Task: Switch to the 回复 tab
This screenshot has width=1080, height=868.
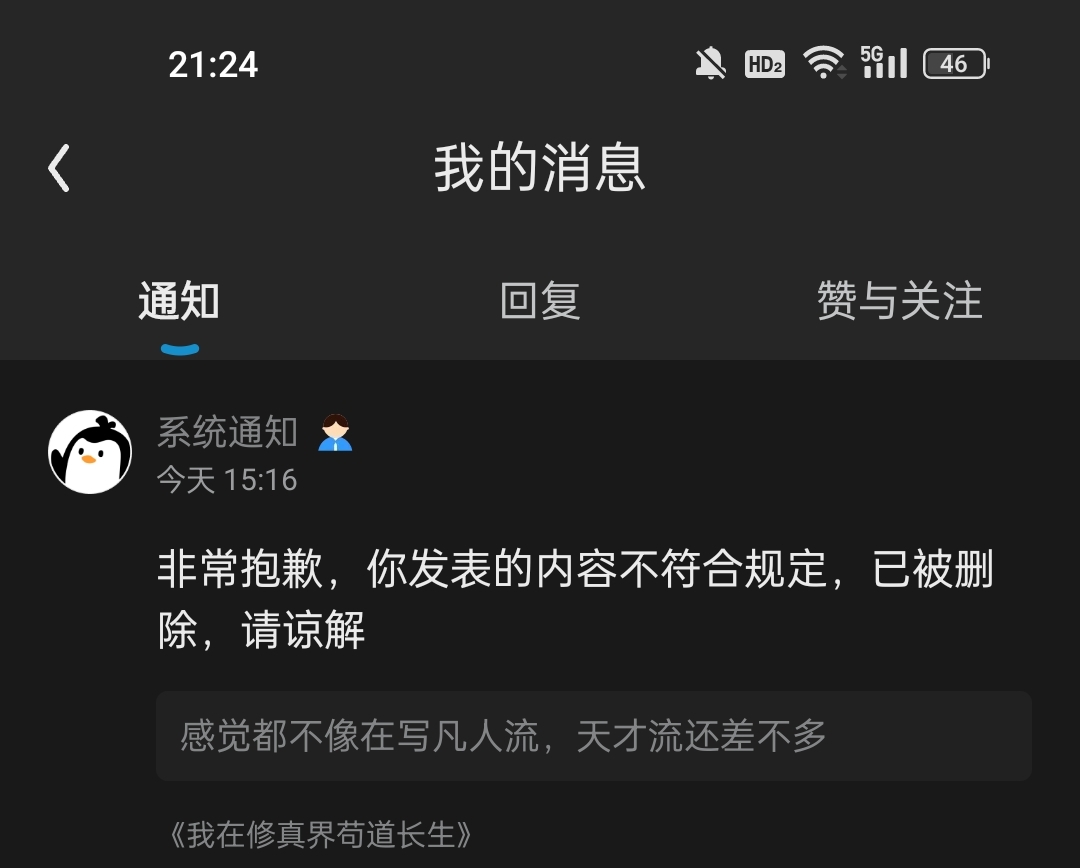Action: pyautogui.click(x=540, y=301)
